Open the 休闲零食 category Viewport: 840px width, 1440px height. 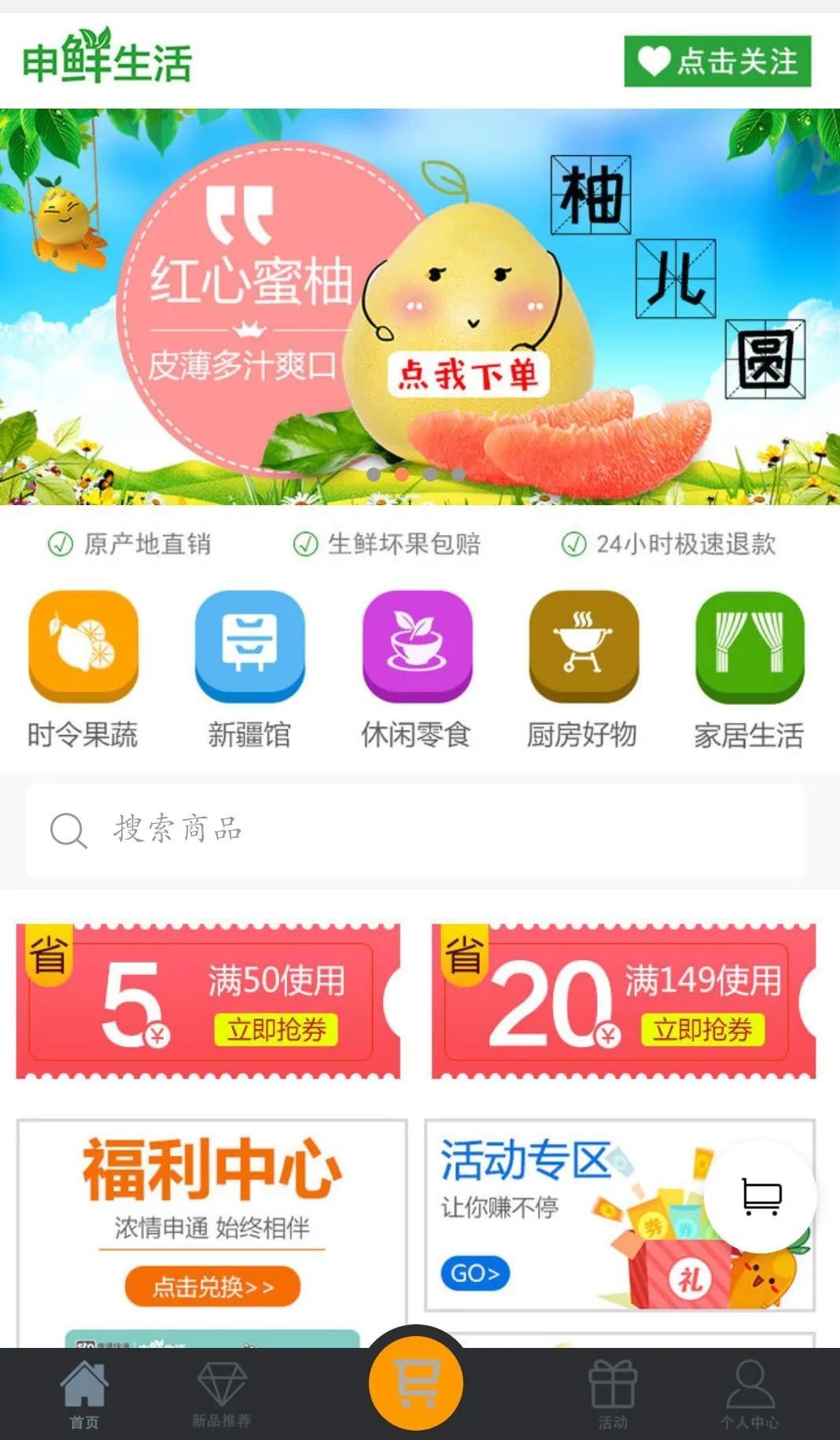pyautogui.click(x=416, y=669)
